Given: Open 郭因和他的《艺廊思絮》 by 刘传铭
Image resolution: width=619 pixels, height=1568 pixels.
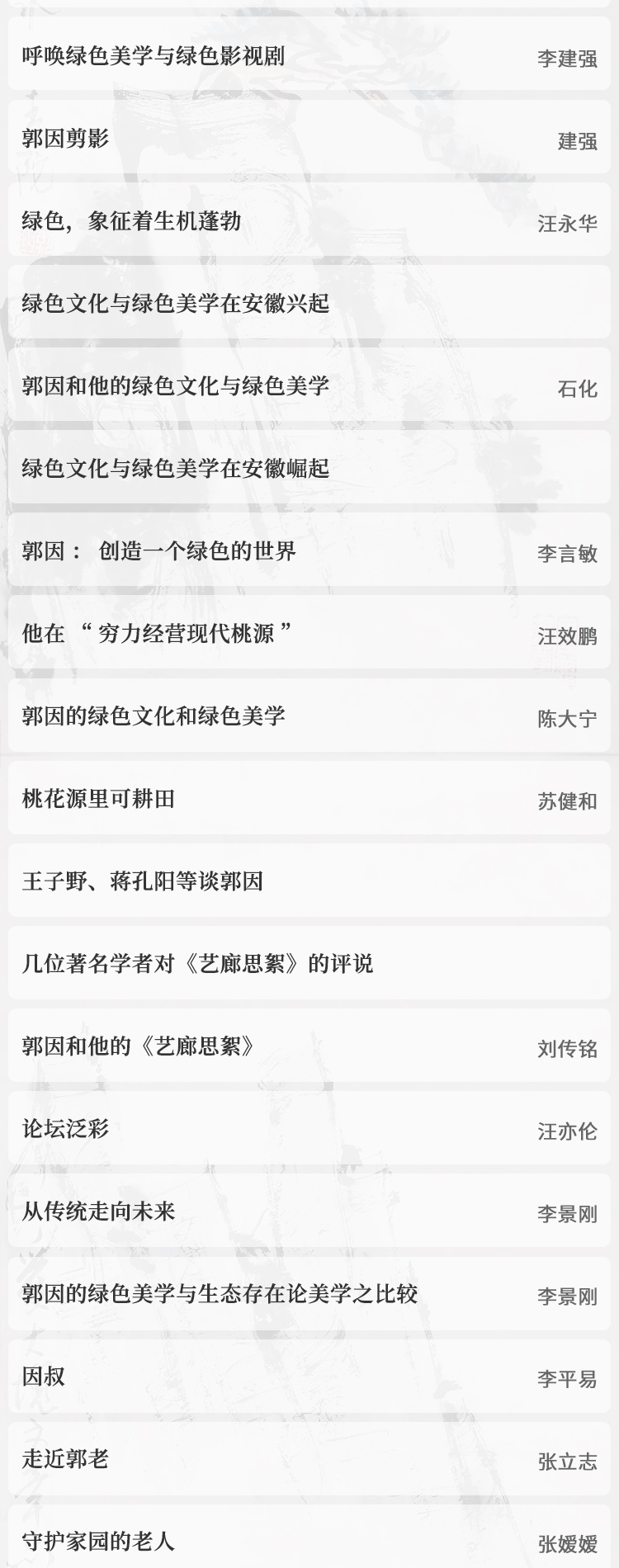Looking at the screenshot, I should click(140, 1046).
